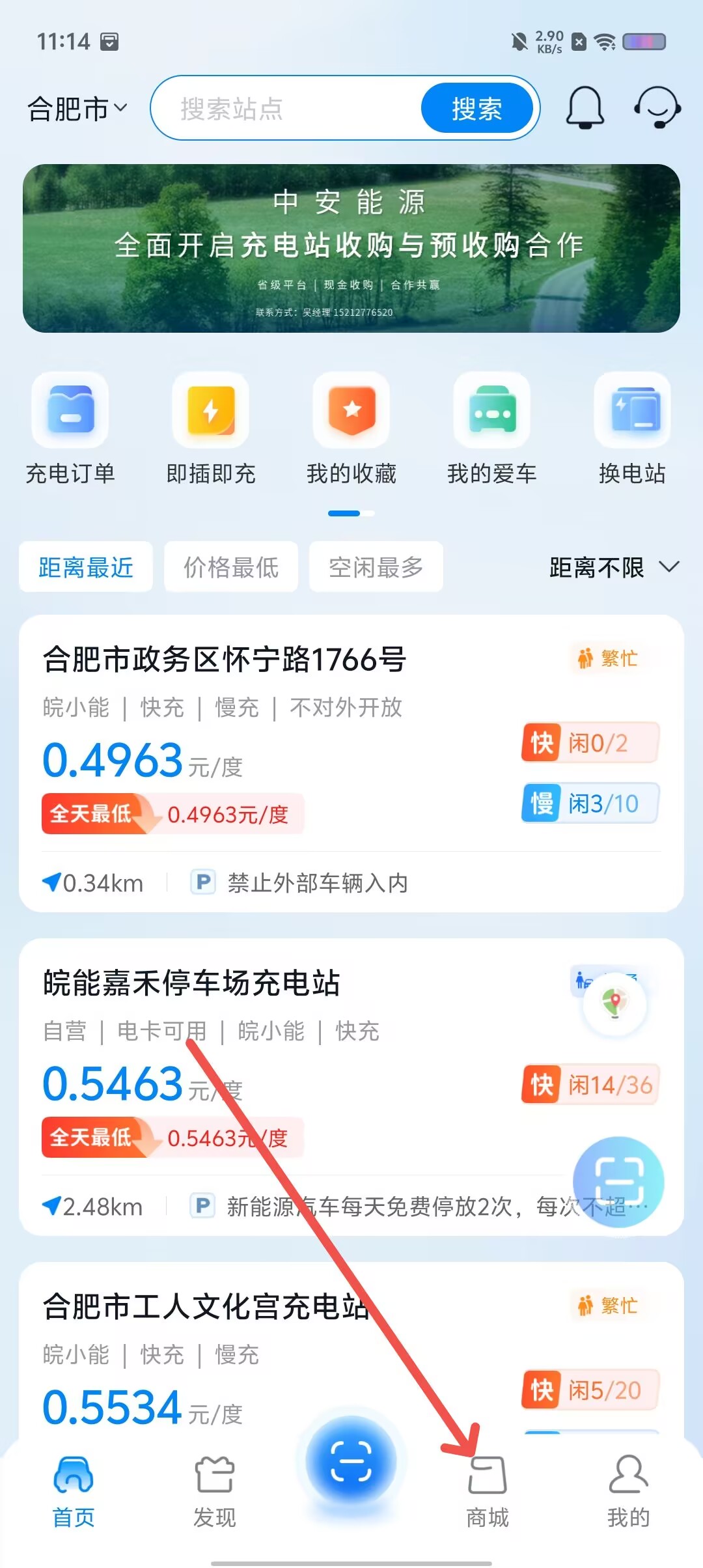Tap the map pin floating button
Screen dimensions: 703x1568
point(615,1004)
